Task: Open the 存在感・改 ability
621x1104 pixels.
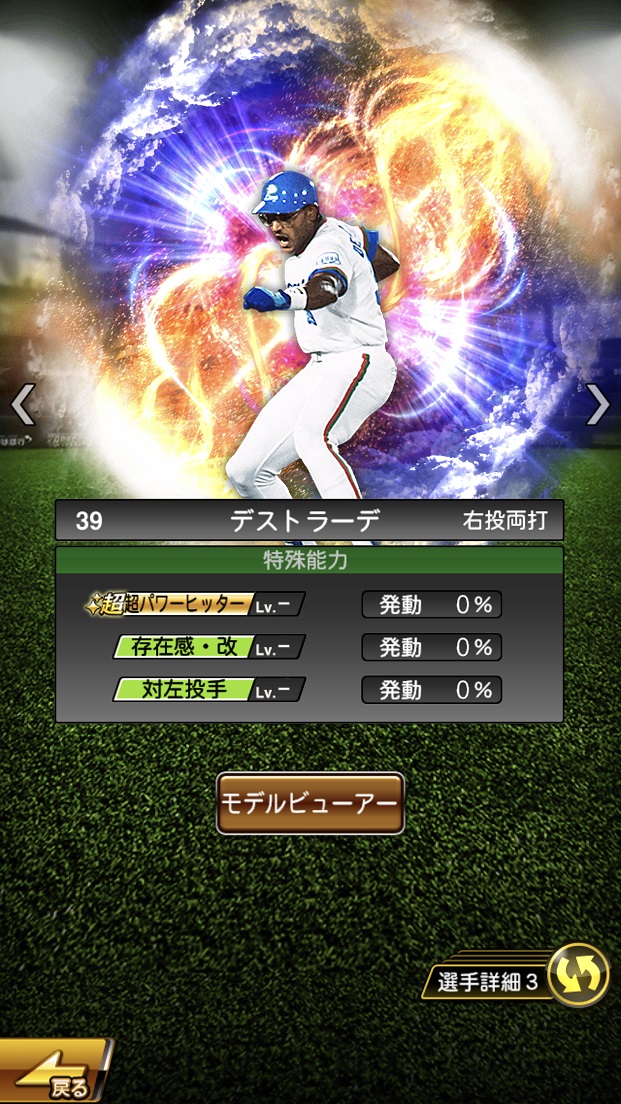Action: (208, 647)
